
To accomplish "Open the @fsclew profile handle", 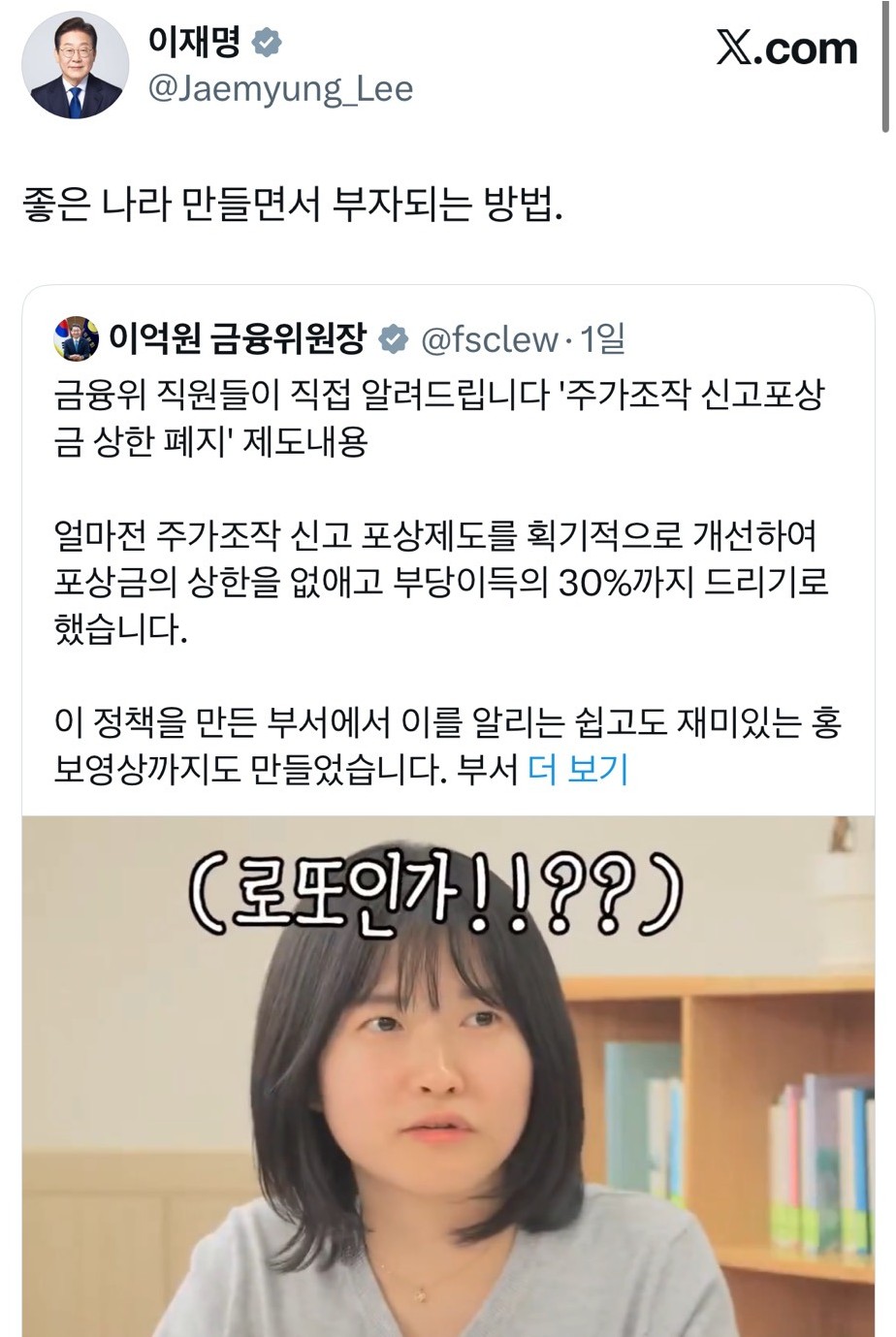I will pyautogui.click(x=490, y=339).
